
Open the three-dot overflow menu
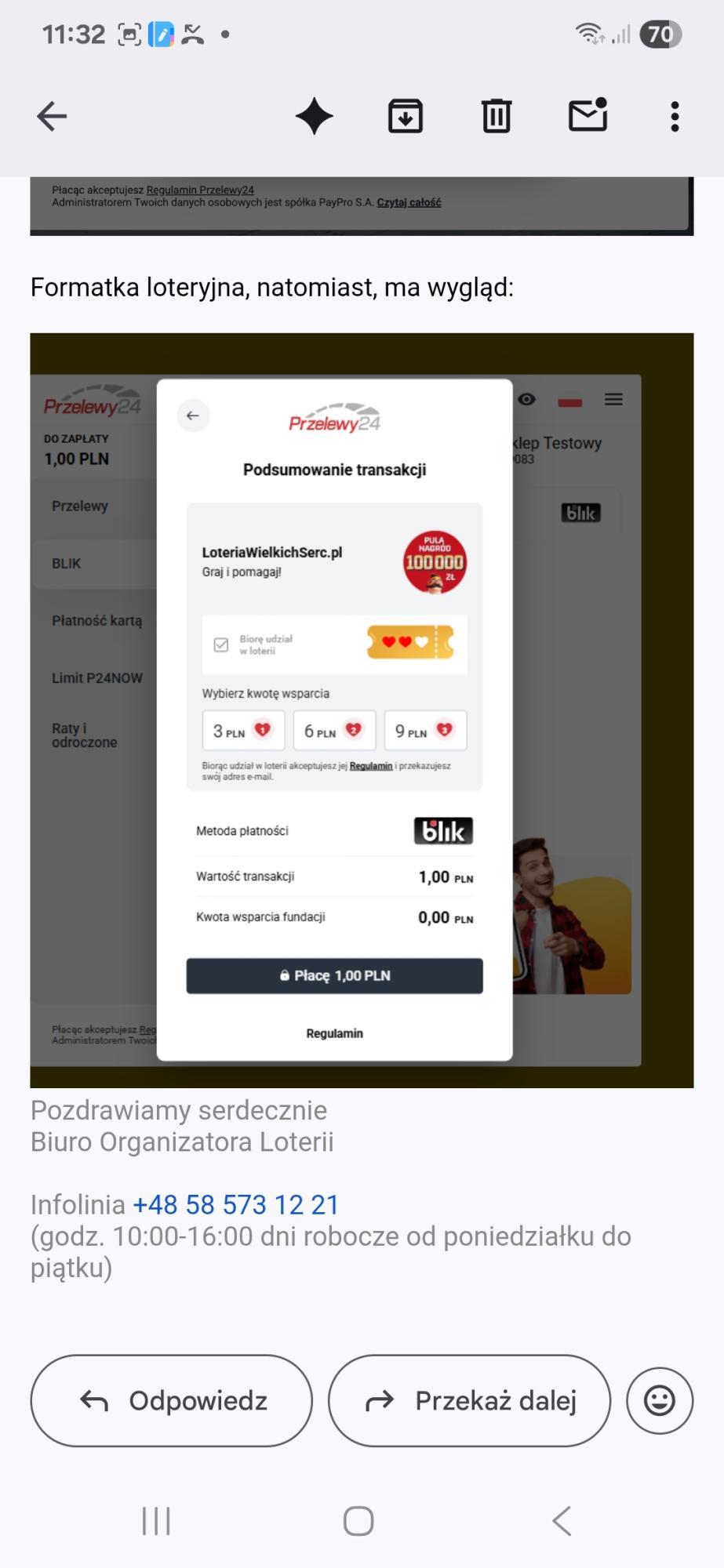675,117
